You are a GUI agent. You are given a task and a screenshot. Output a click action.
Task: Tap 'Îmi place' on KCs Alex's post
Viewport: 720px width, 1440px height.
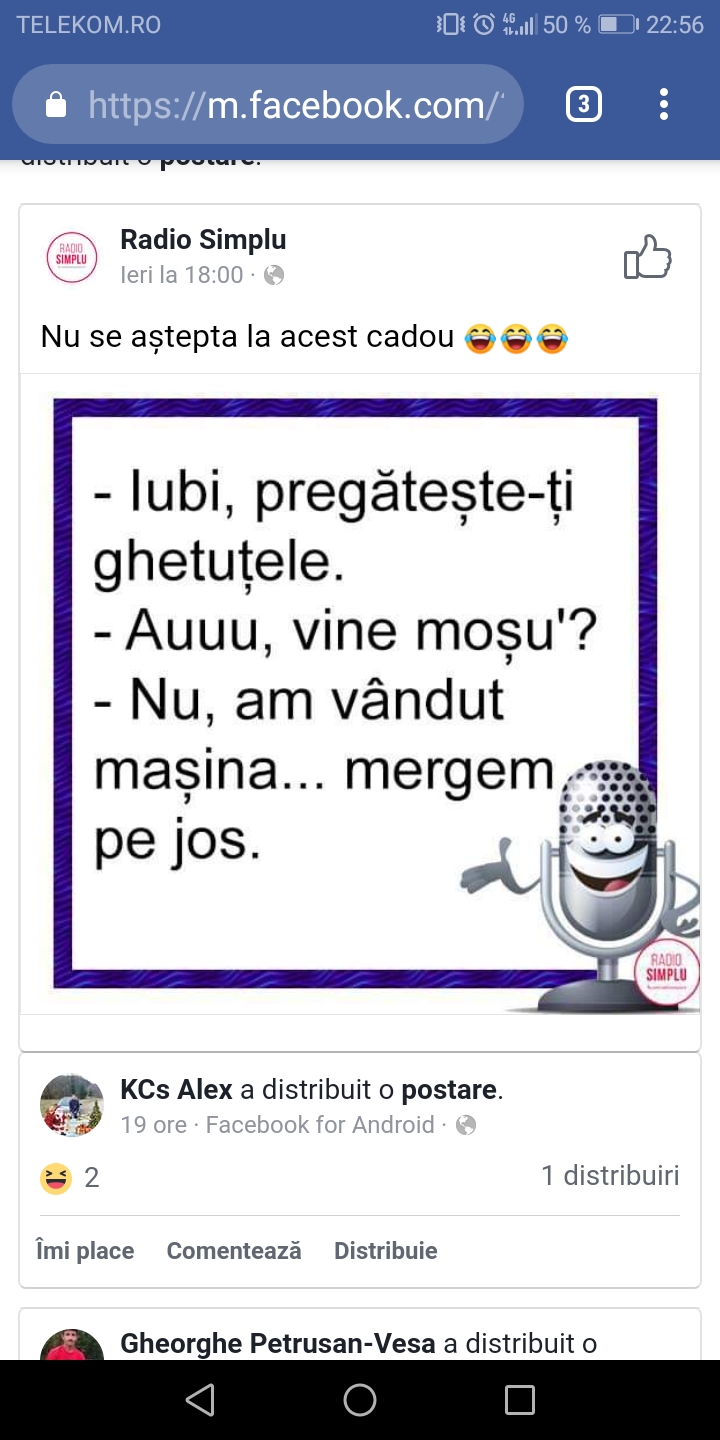(x=85, y=1251)
